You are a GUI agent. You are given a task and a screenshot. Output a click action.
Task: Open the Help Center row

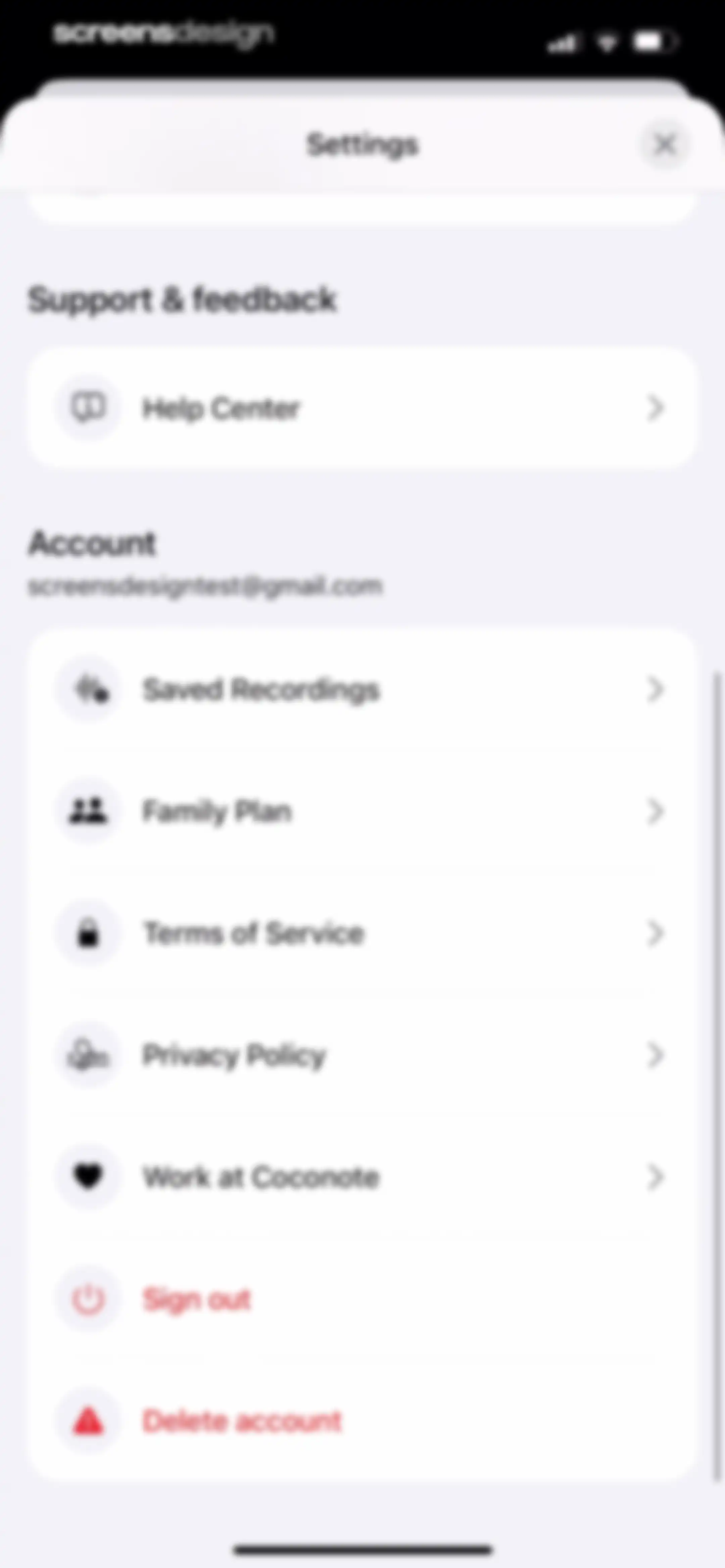362,408
